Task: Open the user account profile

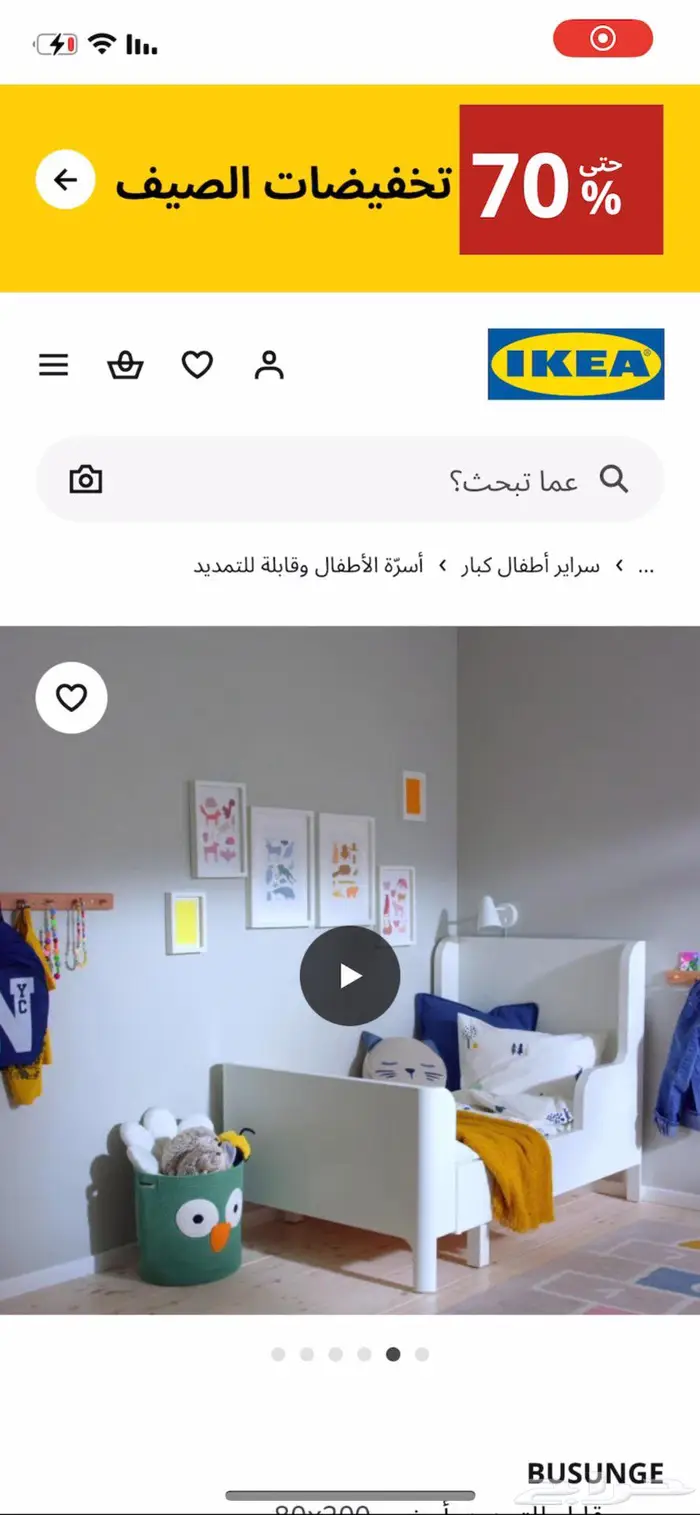Action: (x=269, y=366)
